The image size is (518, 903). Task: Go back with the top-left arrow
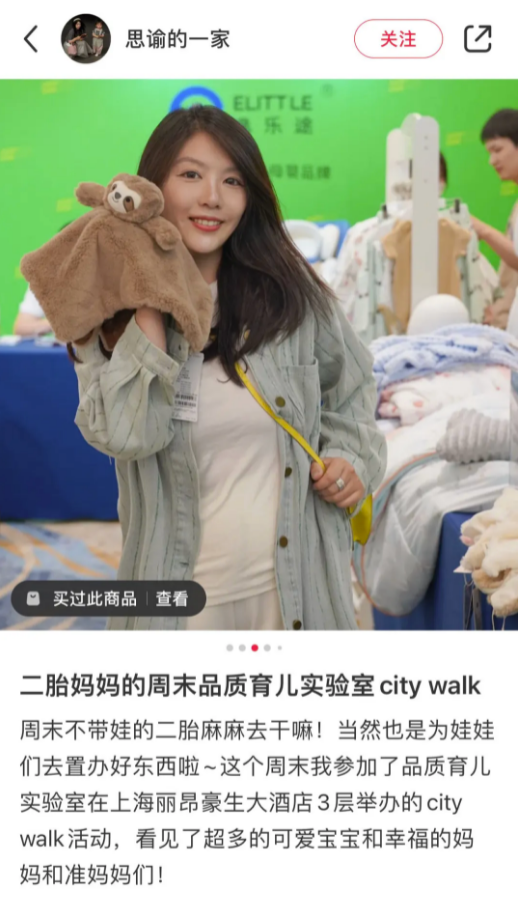(31, 39)
